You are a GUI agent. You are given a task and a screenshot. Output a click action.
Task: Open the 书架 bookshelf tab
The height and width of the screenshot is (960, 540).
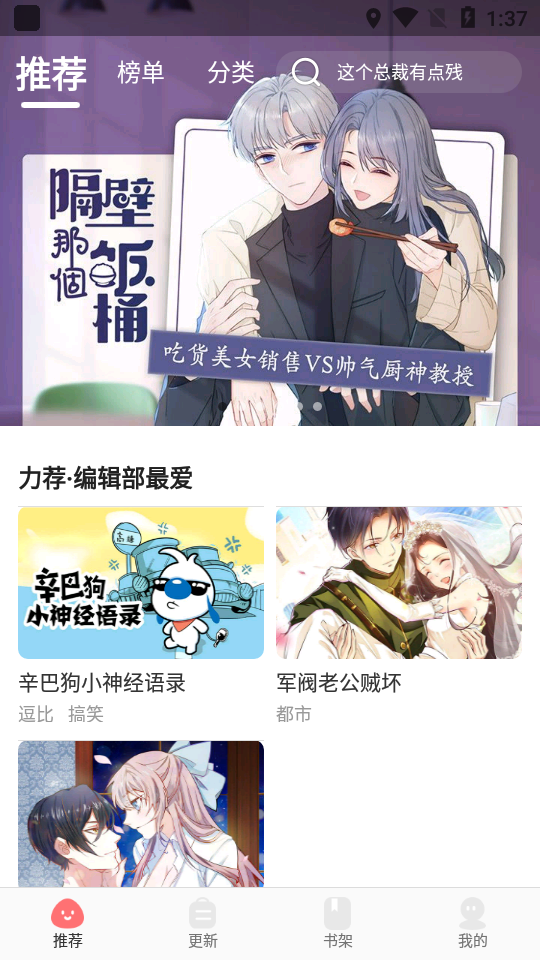pos(337,923)
